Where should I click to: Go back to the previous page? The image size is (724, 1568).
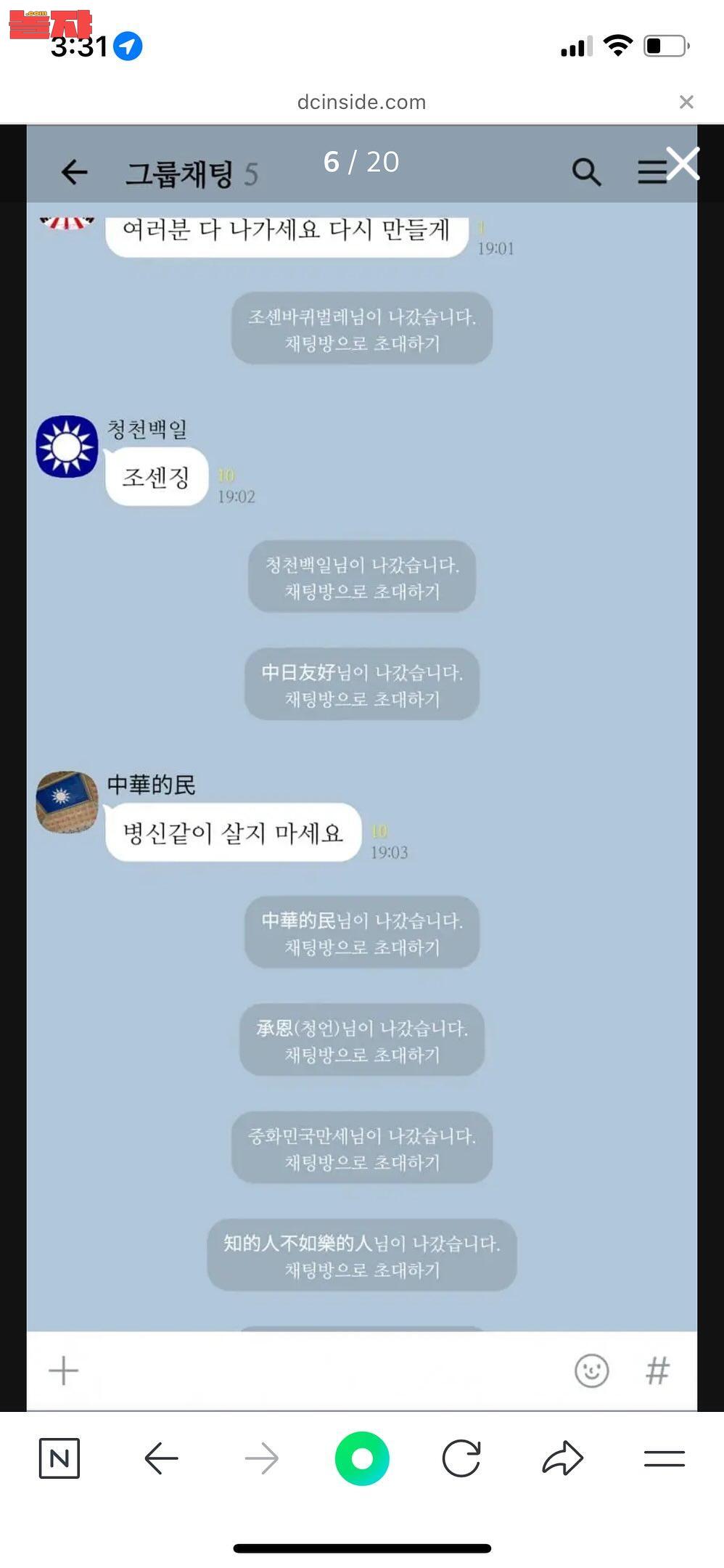(x=161, y=1458)
